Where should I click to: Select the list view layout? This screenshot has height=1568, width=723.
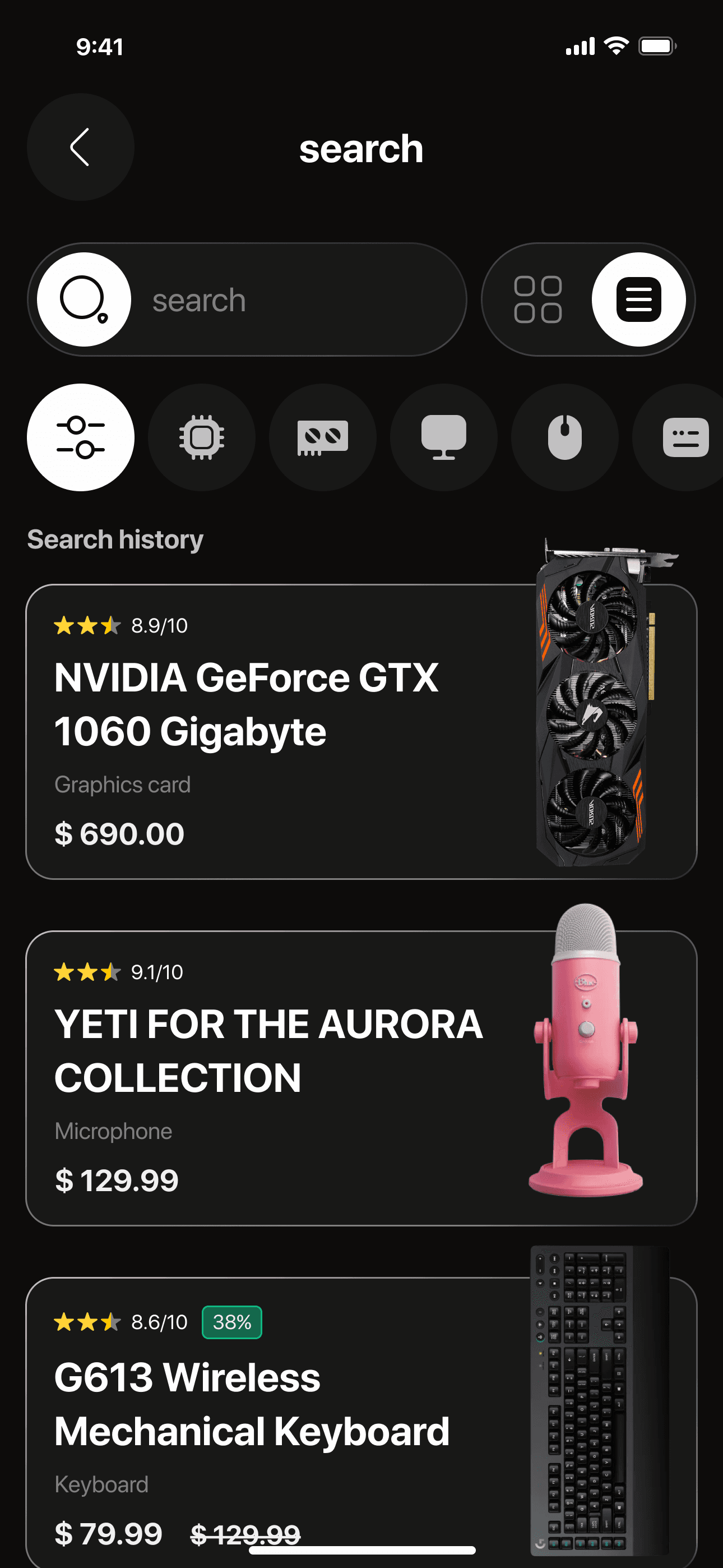(x=638, y=300)
